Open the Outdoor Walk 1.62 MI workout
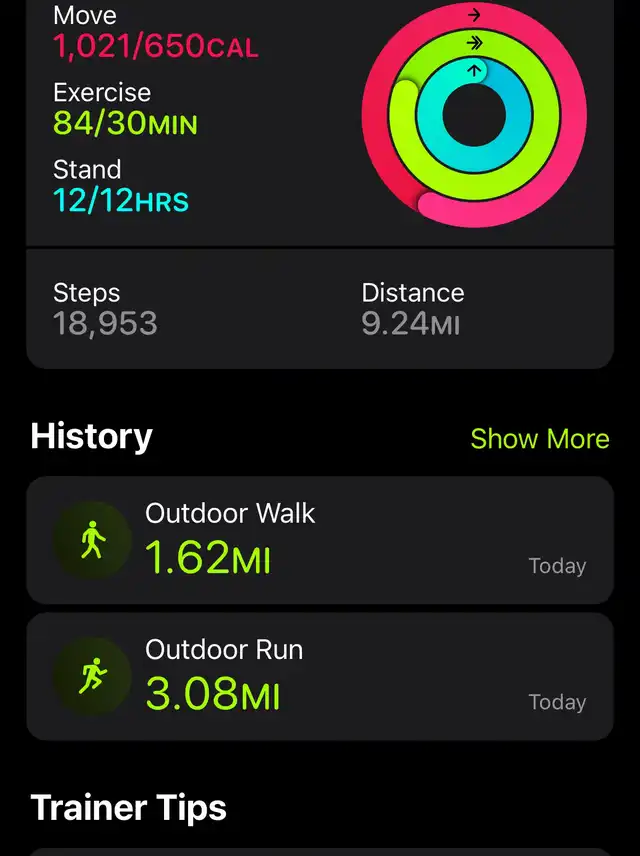640x856 pixels. click(x=320, y=540)
